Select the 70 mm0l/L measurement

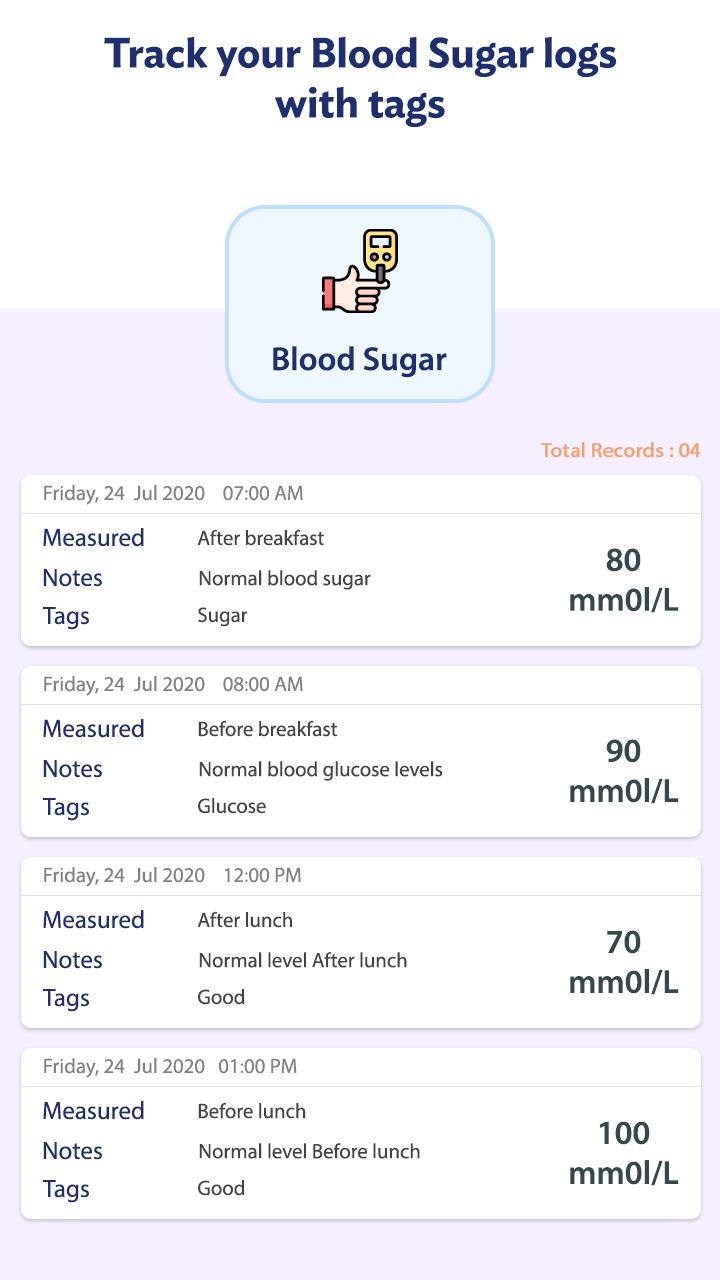coord(624,962)
